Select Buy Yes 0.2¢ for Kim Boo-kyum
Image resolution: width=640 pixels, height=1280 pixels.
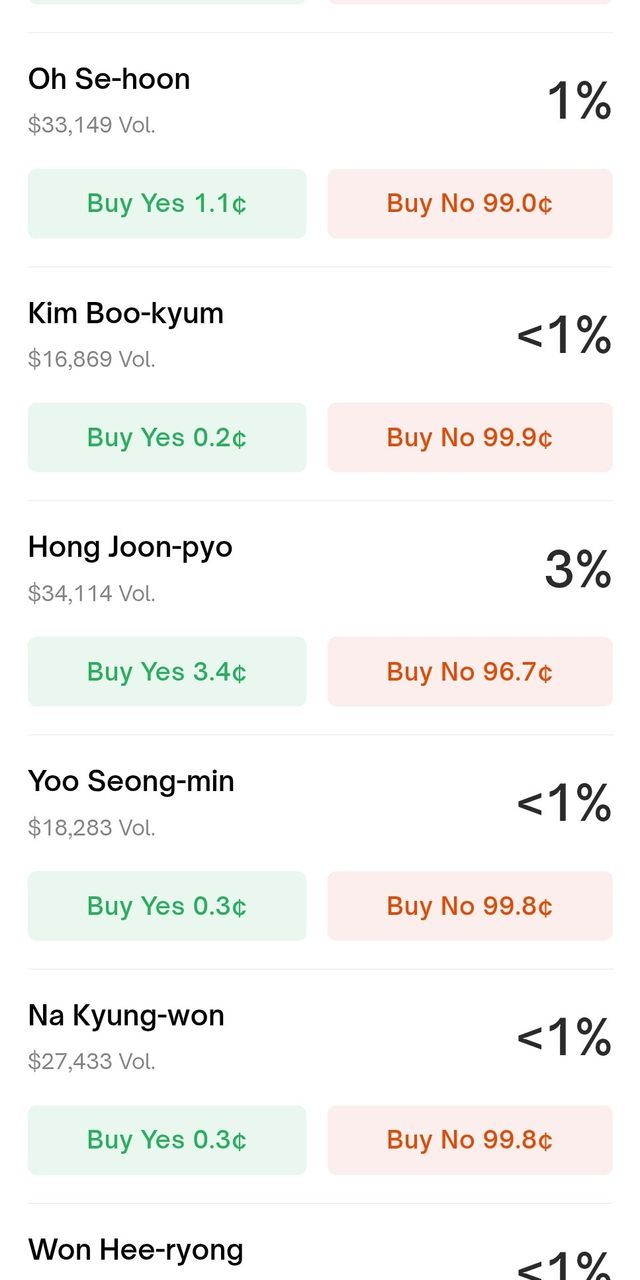click(x=167, y=438)
